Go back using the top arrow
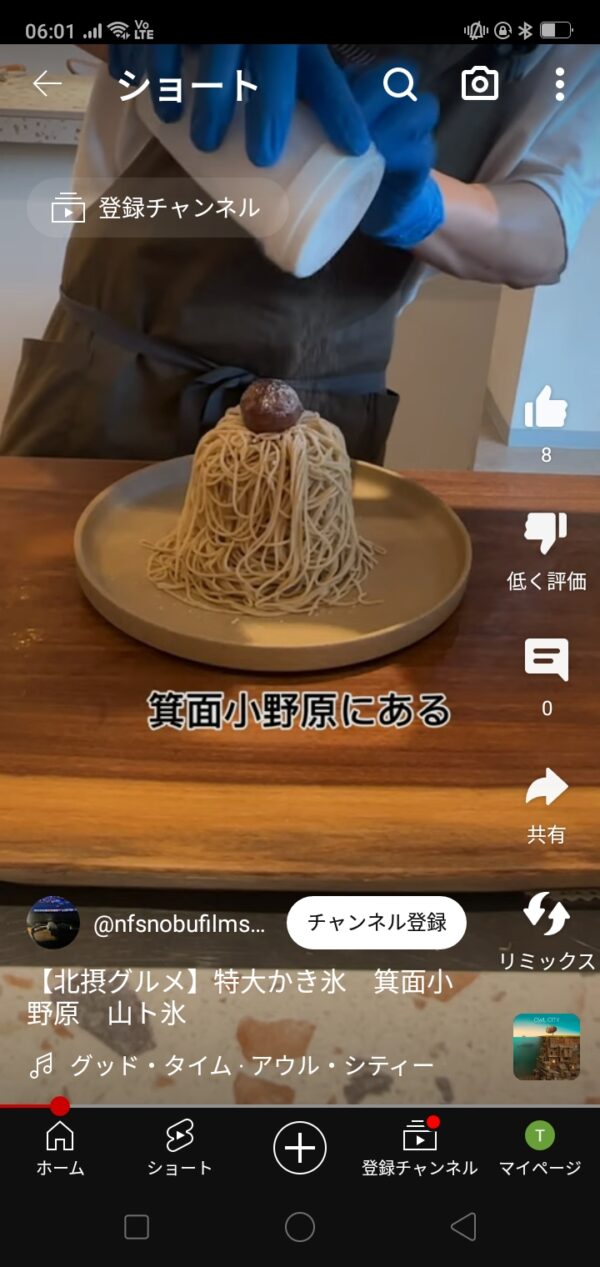This screenshot has height=1267, width=600. (47, 84)
